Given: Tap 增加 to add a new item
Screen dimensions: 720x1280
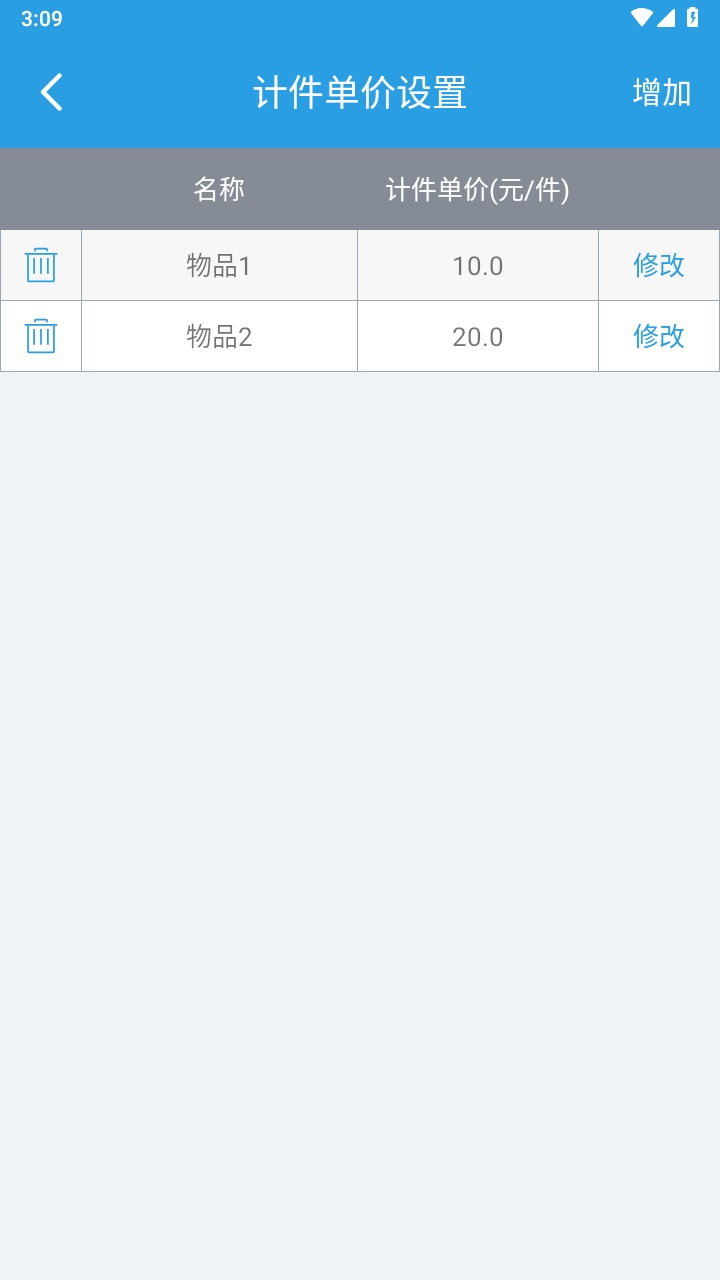Looking at the screenshot, I should pyautogui.click(x=660, y=92).
